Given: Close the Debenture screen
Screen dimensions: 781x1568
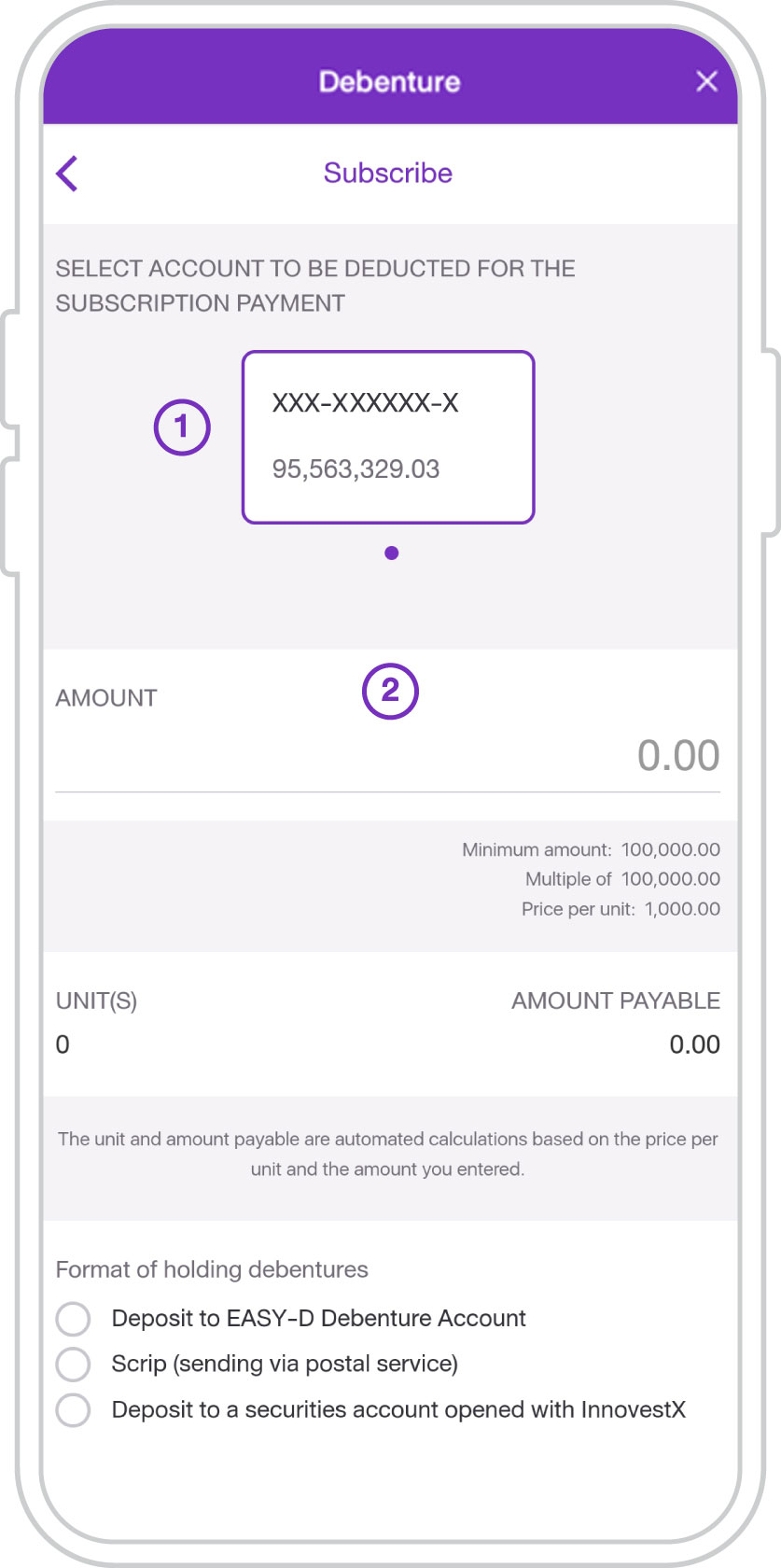Looking at the screenshot, I should tap(707, 81).
